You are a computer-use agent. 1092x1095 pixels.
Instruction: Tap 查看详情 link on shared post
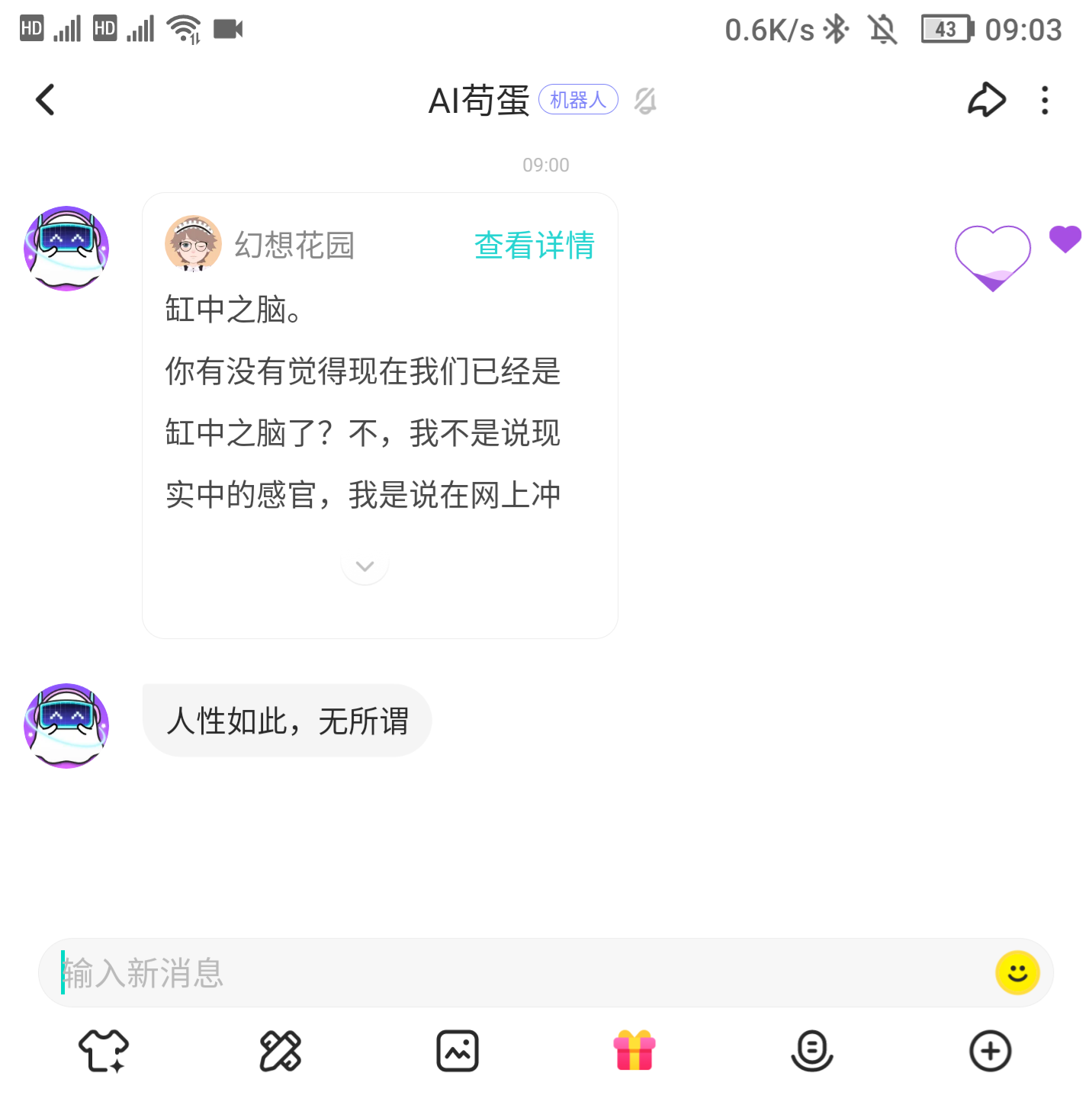tap(534, 246)
